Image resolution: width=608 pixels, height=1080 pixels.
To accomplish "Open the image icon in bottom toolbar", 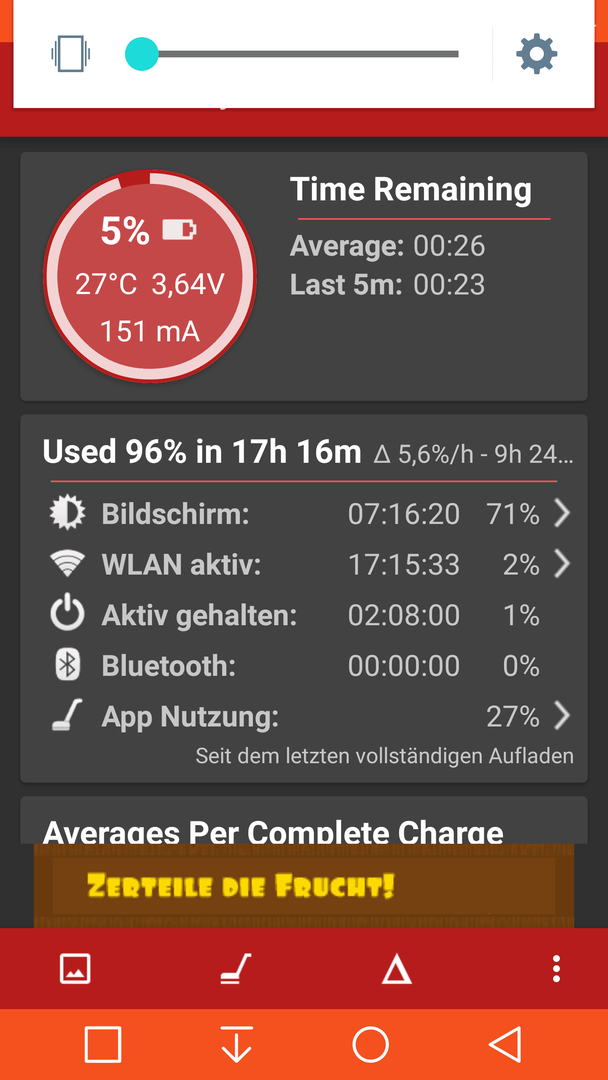I will (x=75, y=968).
